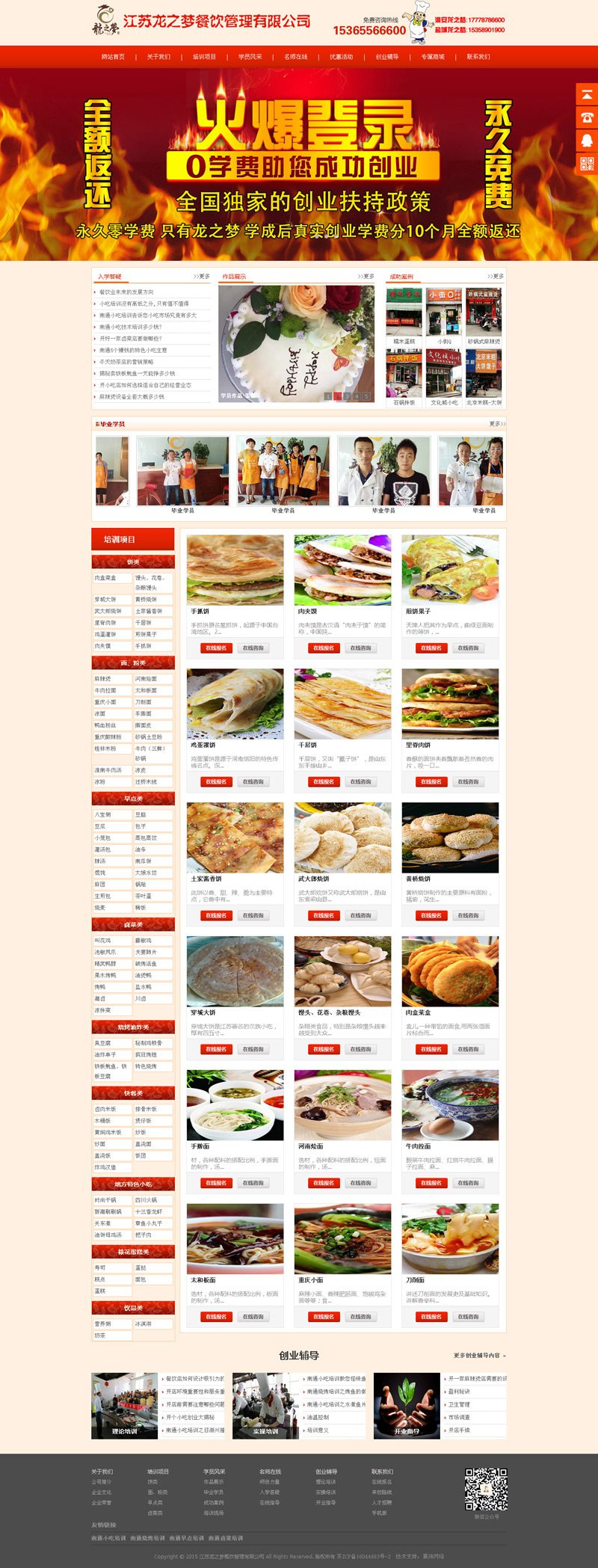
Task: Open the 网站首页 navigation item
Action: 113,57
